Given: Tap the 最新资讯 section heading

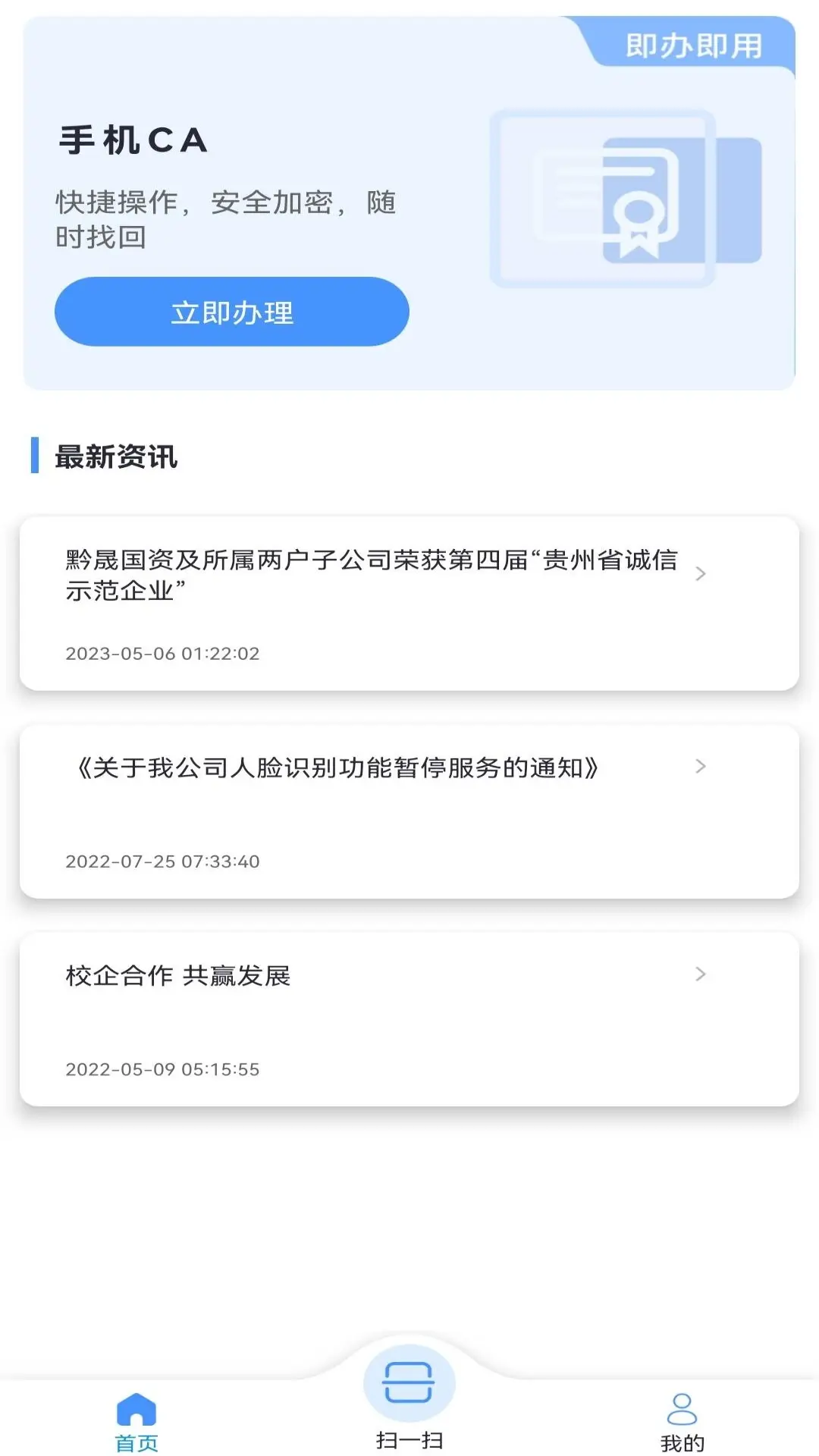Looking at the screenshot, I should (x=115, y=455).
